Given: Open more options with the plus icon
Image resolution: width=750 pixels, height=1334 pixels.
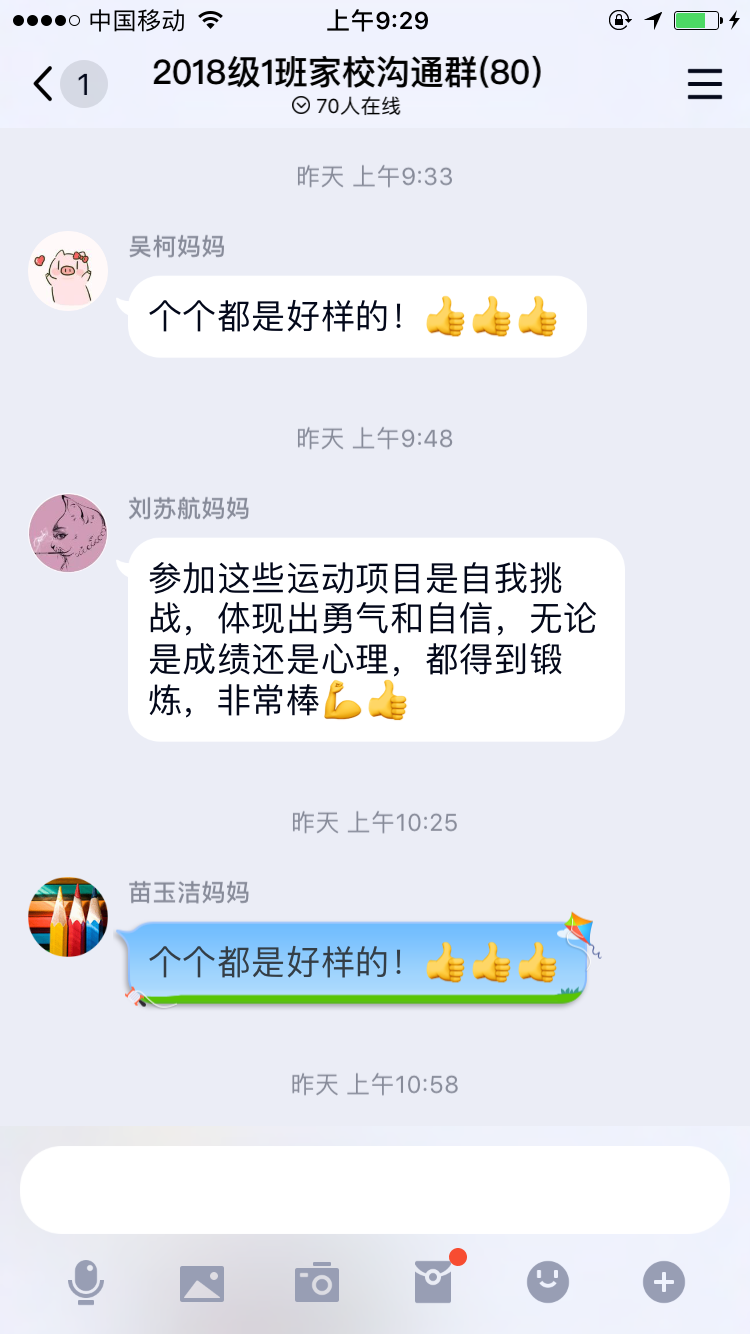Looking at the screenshot, I should tap(664, 1282).
